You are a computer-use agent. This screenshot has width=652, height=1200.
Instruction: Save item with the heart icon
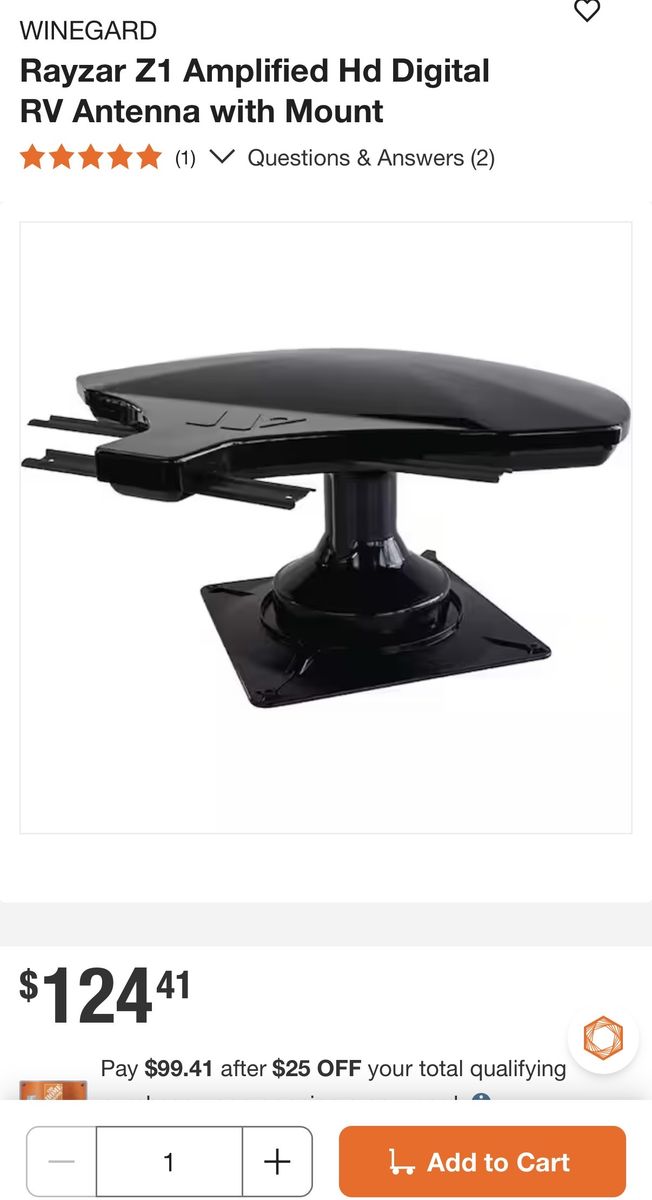point(587,11)
